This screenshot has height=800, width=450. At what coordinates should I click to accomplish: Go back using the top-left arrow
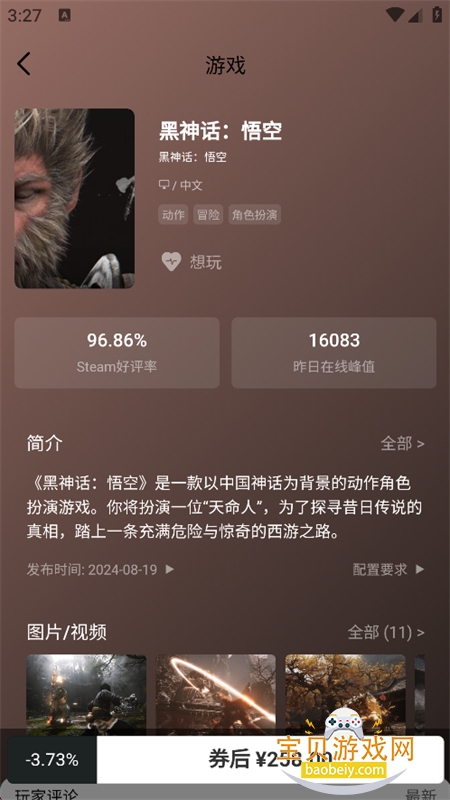coord(23,64)
